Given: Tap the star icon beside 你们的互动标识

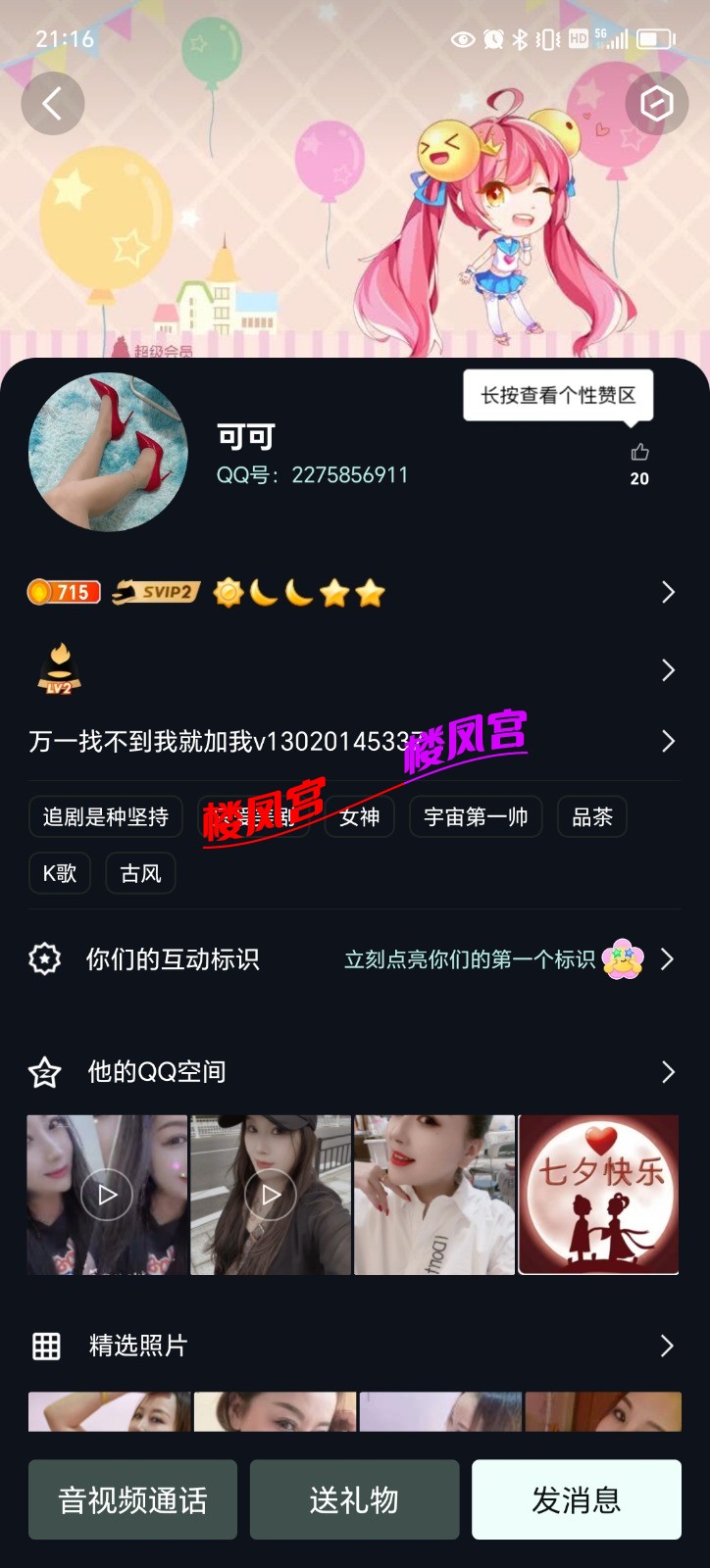Looking at the screenshot, I should (x=44, y=959).
